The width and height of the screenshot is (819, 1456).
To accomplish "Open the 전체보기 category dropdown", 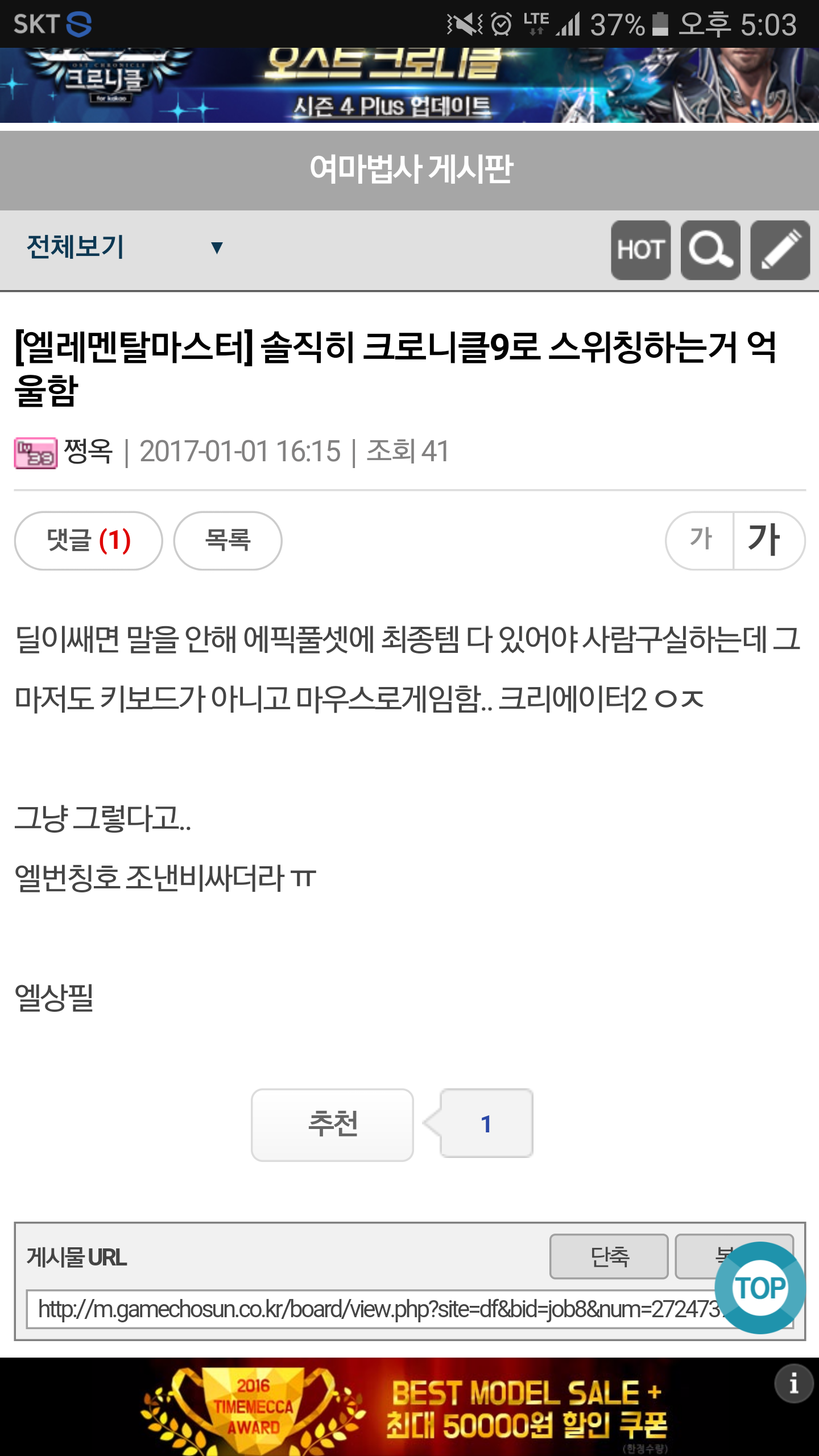I will 125,247.
